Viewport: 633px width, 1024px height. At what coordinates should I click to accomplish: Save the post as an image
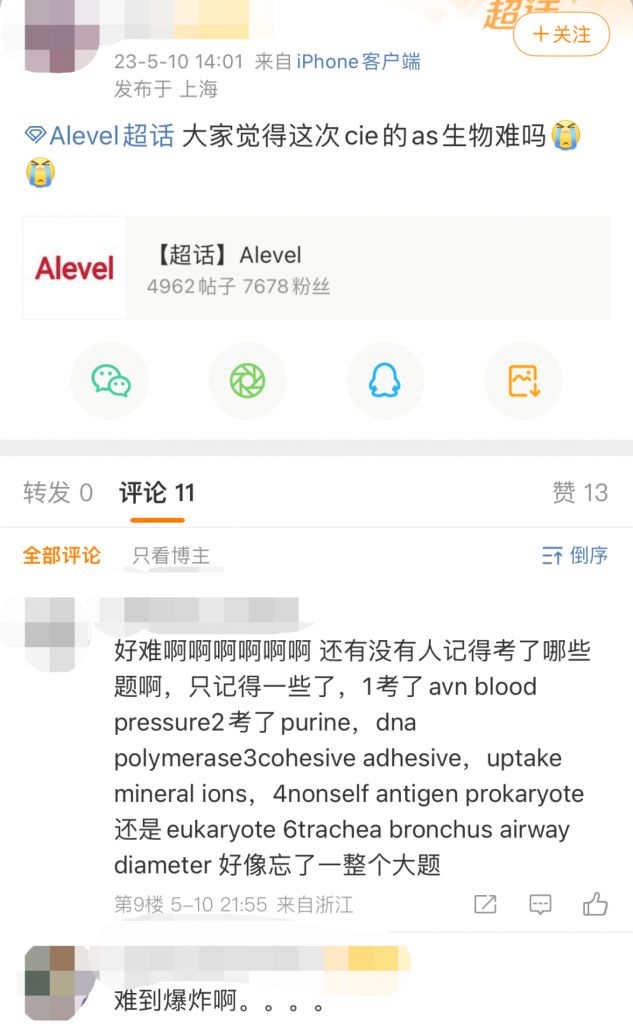(523, 380)
